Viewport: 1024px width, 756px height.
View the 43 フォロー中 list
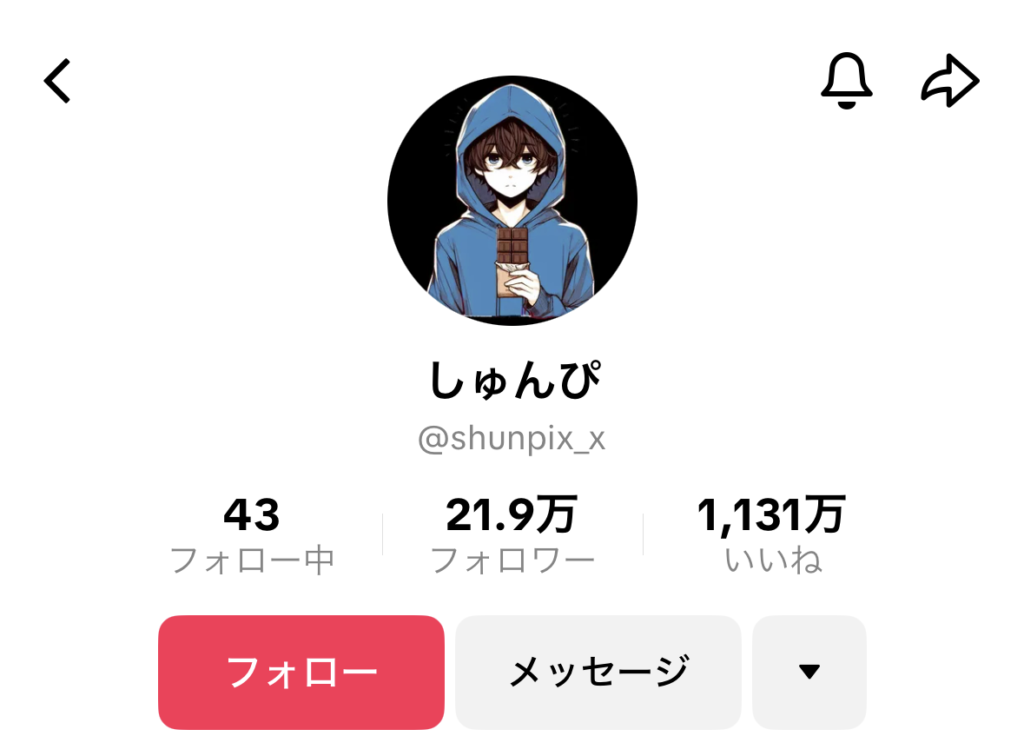pyautogui.click(x=252, y=537)
